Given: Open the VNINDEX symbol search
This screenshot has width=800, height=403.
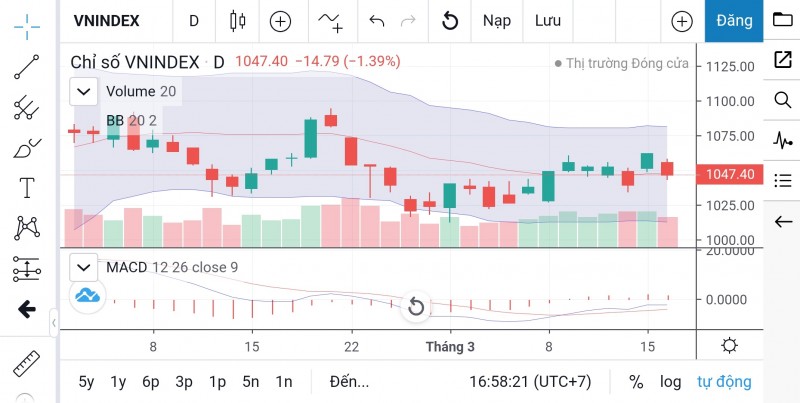Looking at the screenshot, I should [x=107, y=21].
